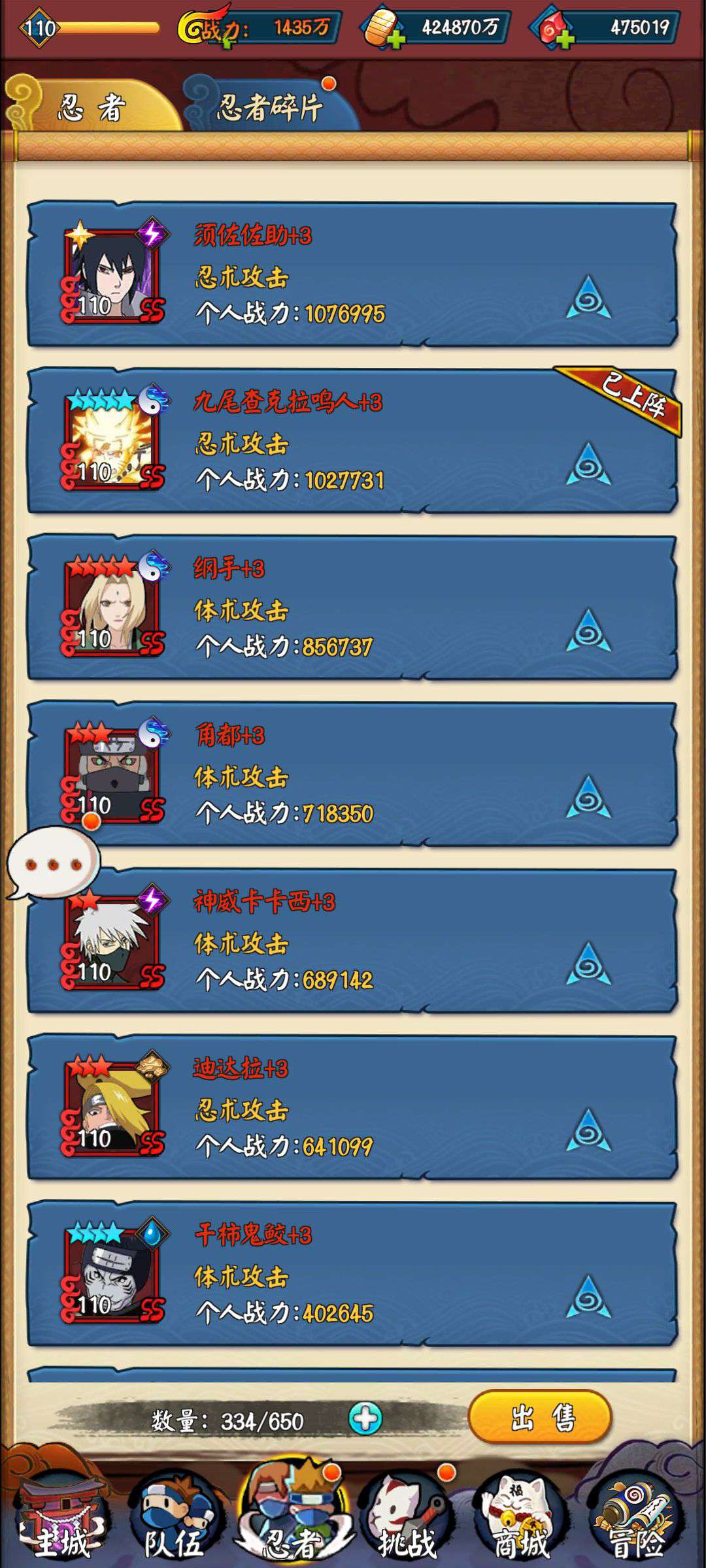Screen dimensions: 706x1568
Task: Go to 主城 main city
Action: (x=61, y=1517)
